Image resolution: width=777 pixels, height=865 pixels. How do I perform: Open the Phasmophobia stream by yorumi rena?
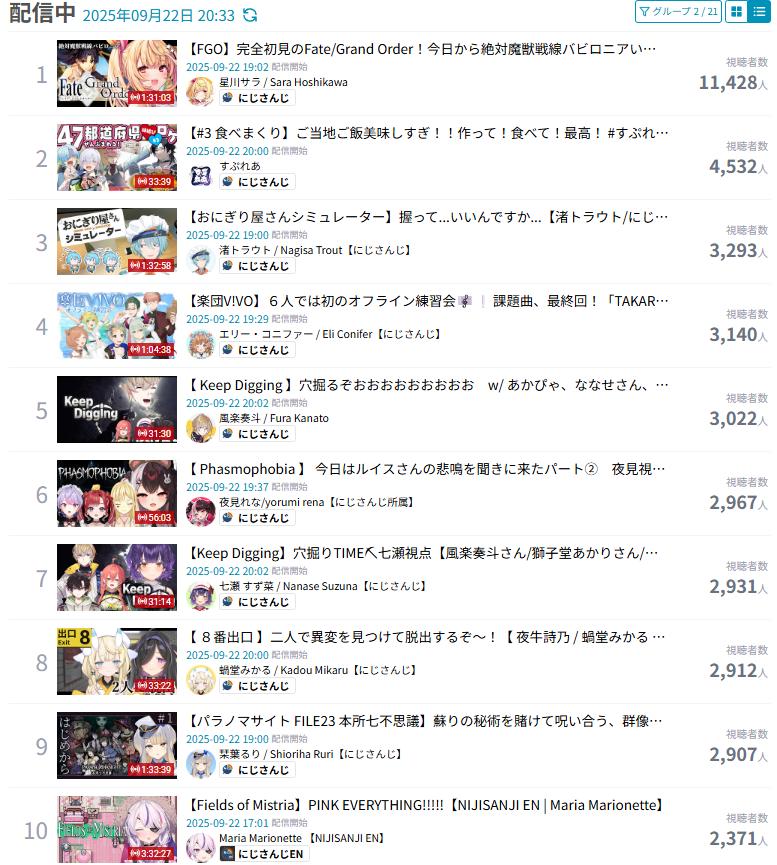422,468
